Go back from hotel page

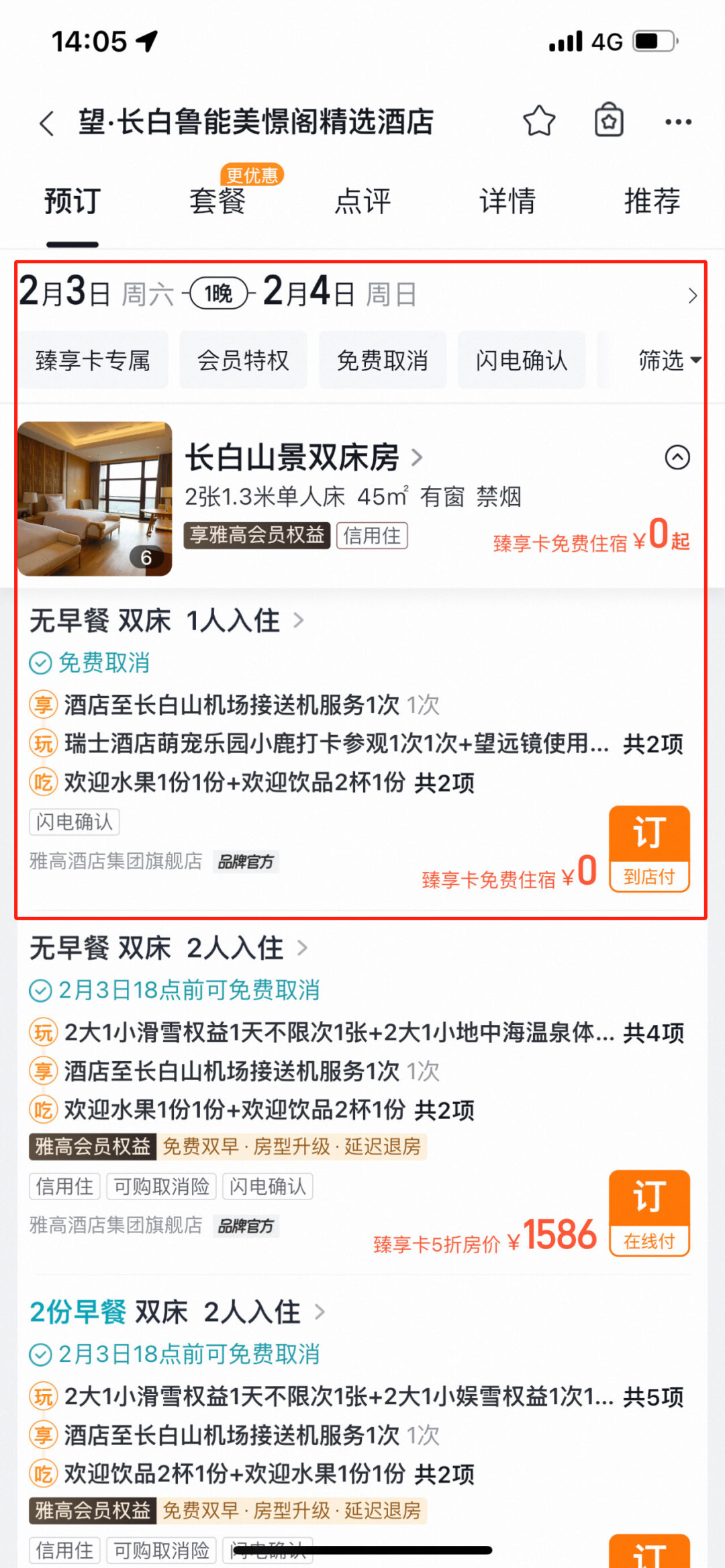[x=46, y=124]
